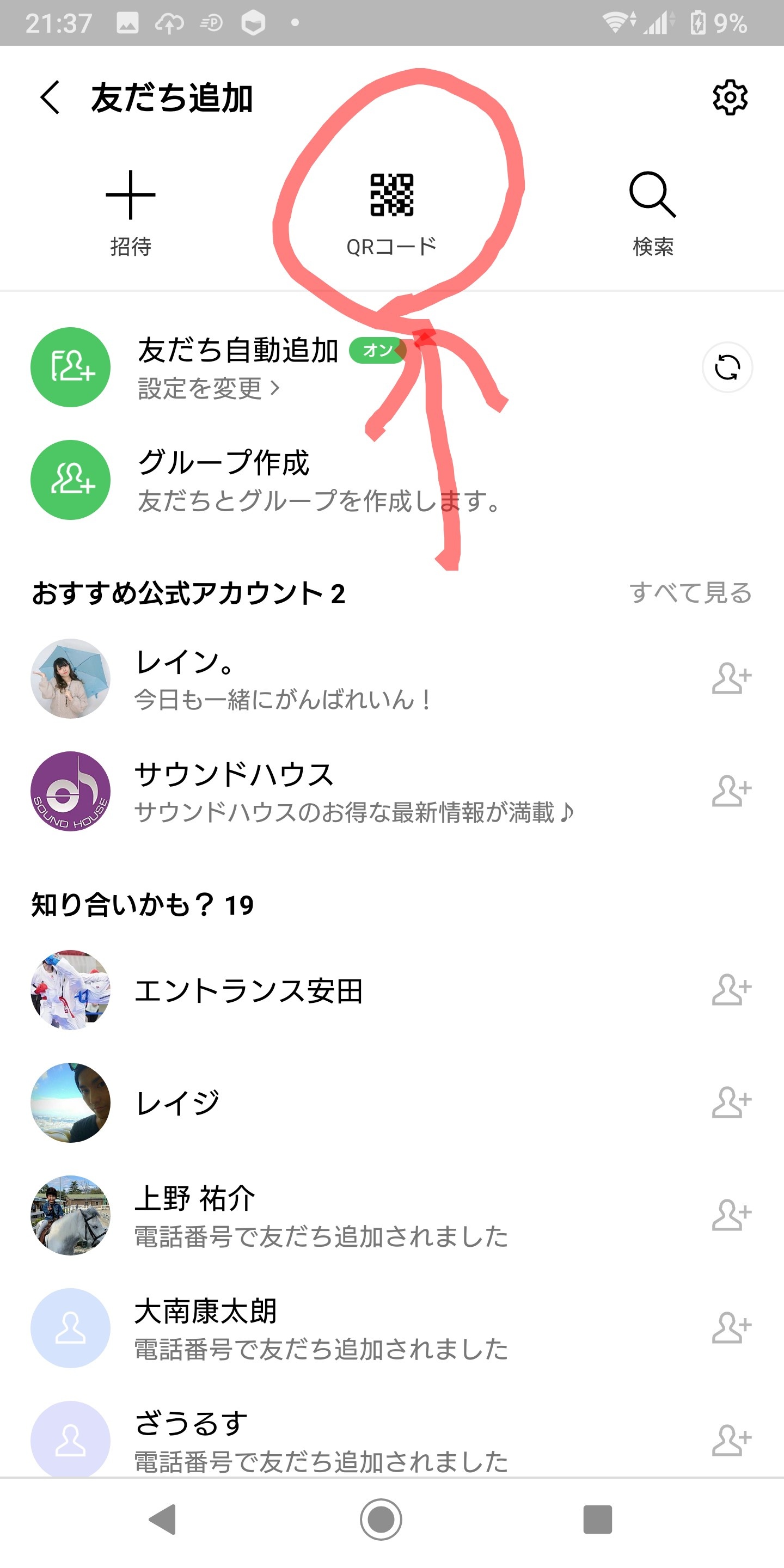Open 検索 to search for friends
The image size is (784, 1568).
pos(653,212)
